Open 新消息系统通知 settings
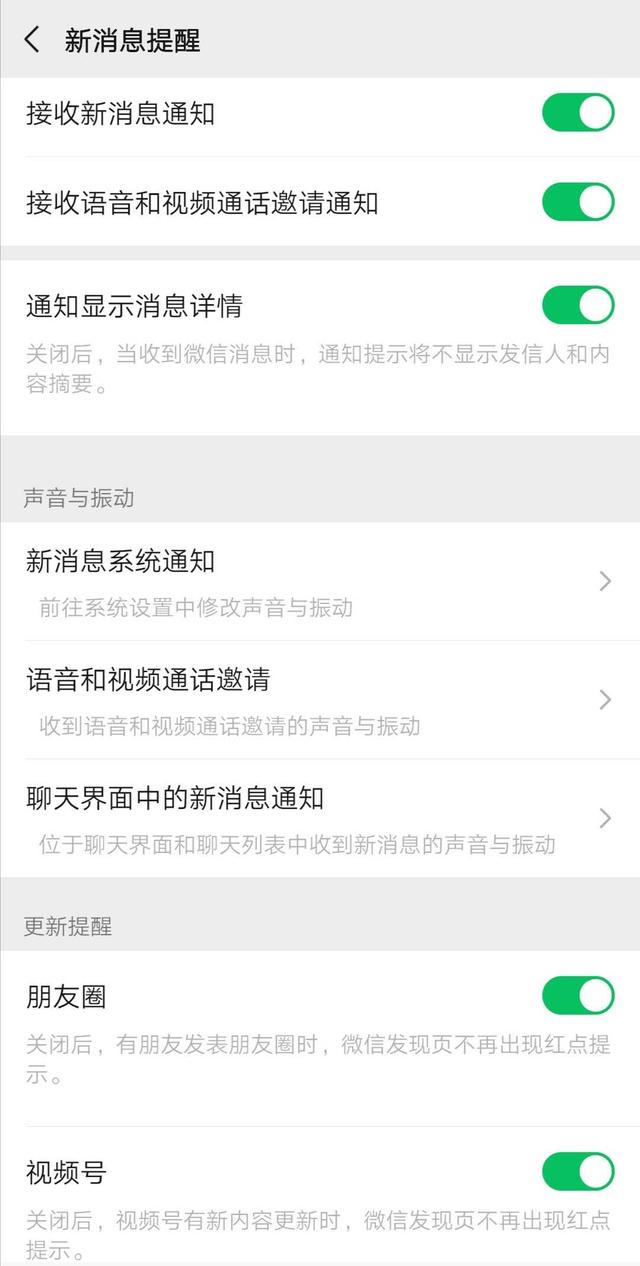This screenshot has height=1266, width=640. pyautogui.click(x=320, y=581)
